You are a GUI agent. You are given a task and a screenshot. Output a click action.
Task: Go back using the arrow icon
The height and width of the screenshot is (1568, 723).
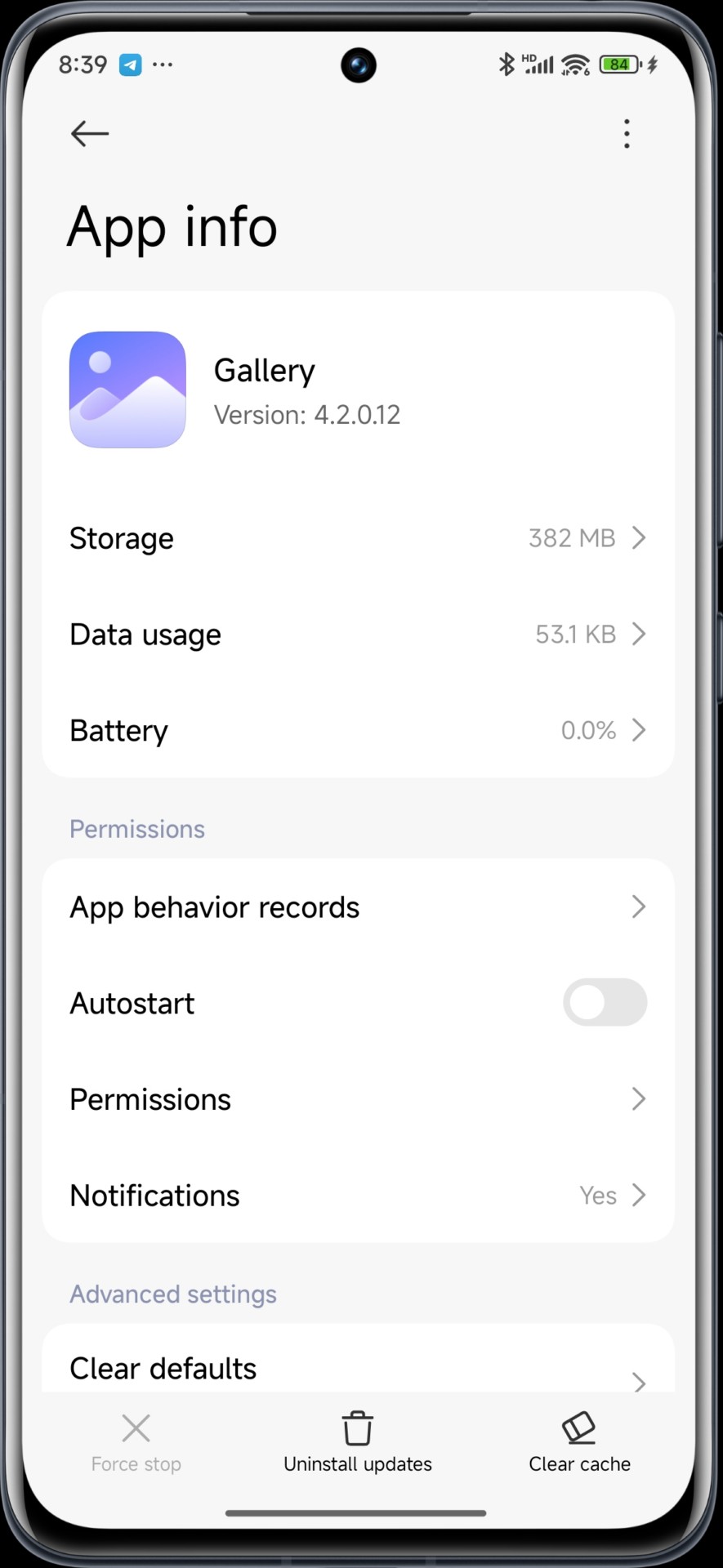tap(90, 133)
